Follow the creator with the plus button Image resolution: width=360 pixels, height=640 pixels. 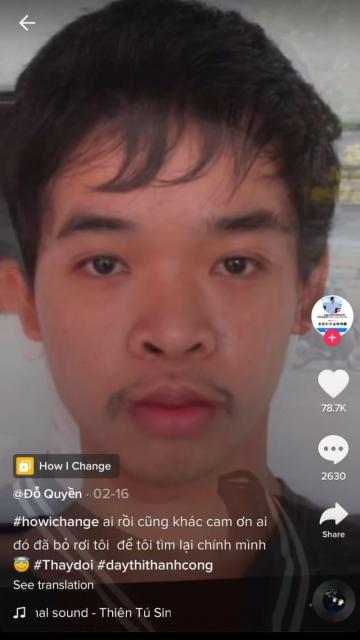click(x=332, y=338)
